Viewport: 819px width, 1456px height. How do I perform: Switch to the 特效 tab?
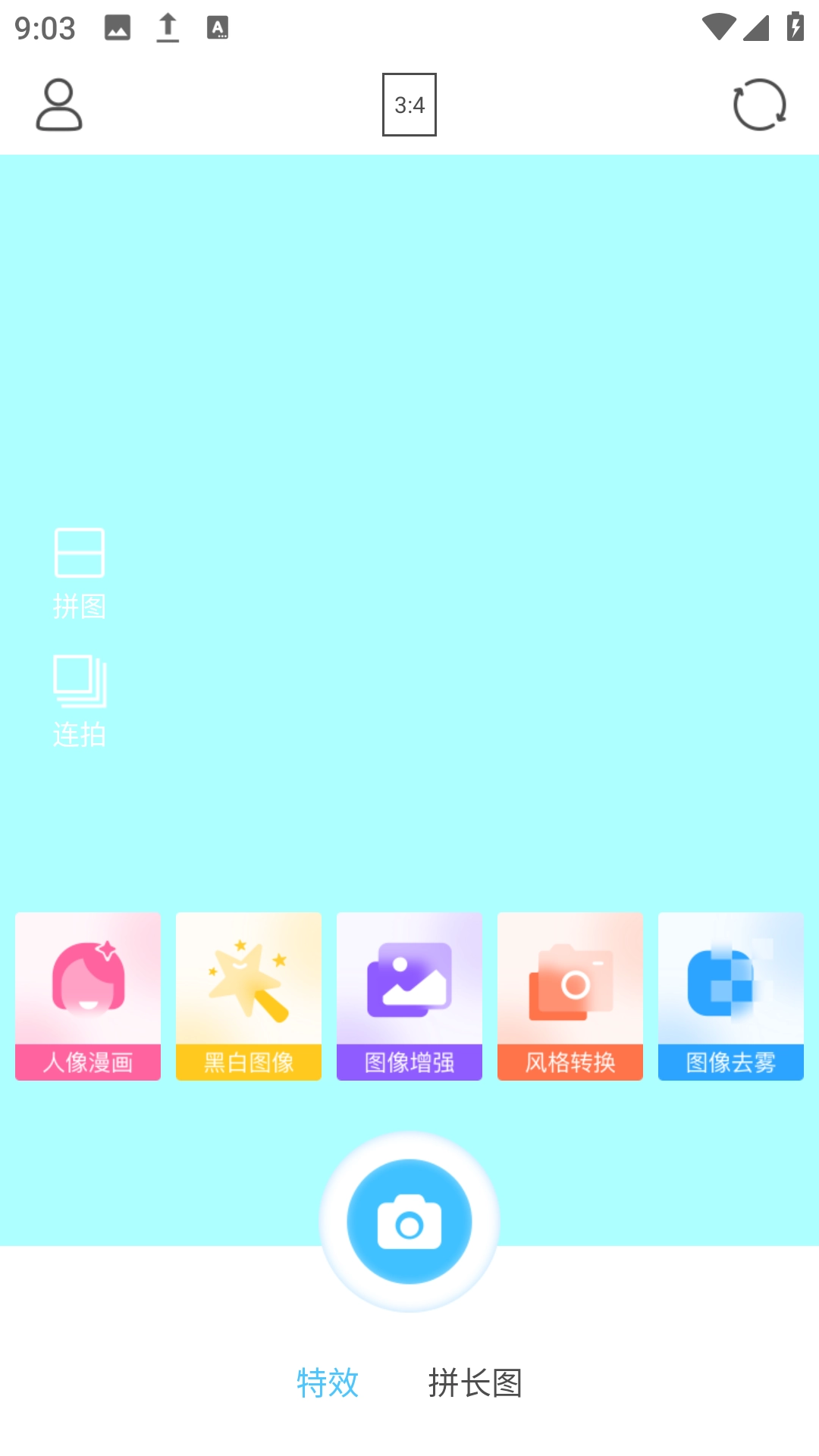(328, 1382)
